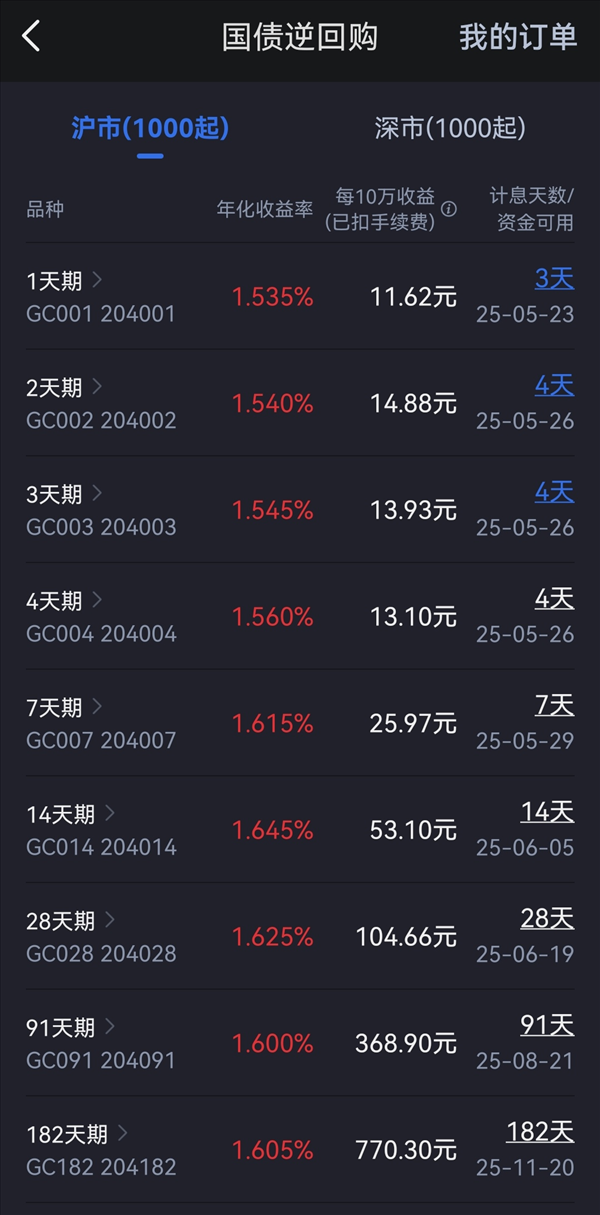
Task: Open the 4天期 GC004 row
Action: click(300, 616)
